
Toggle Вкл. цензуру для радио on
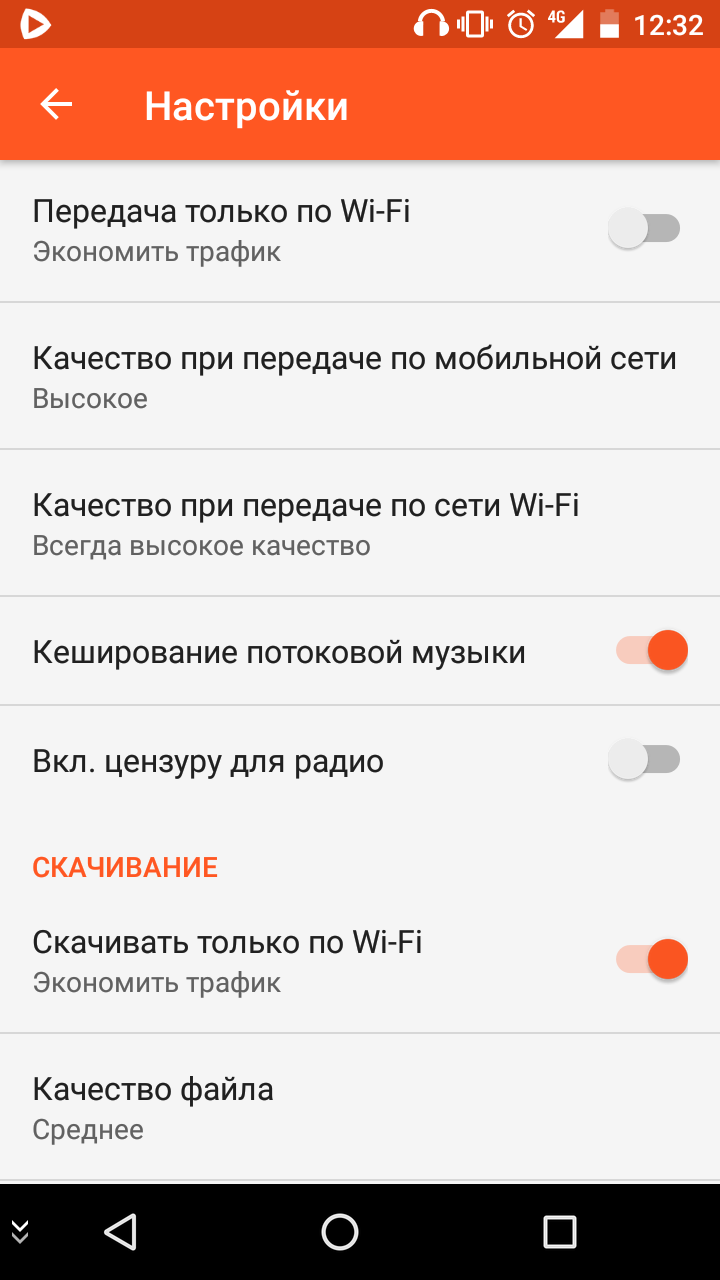[x=645, y=760]
